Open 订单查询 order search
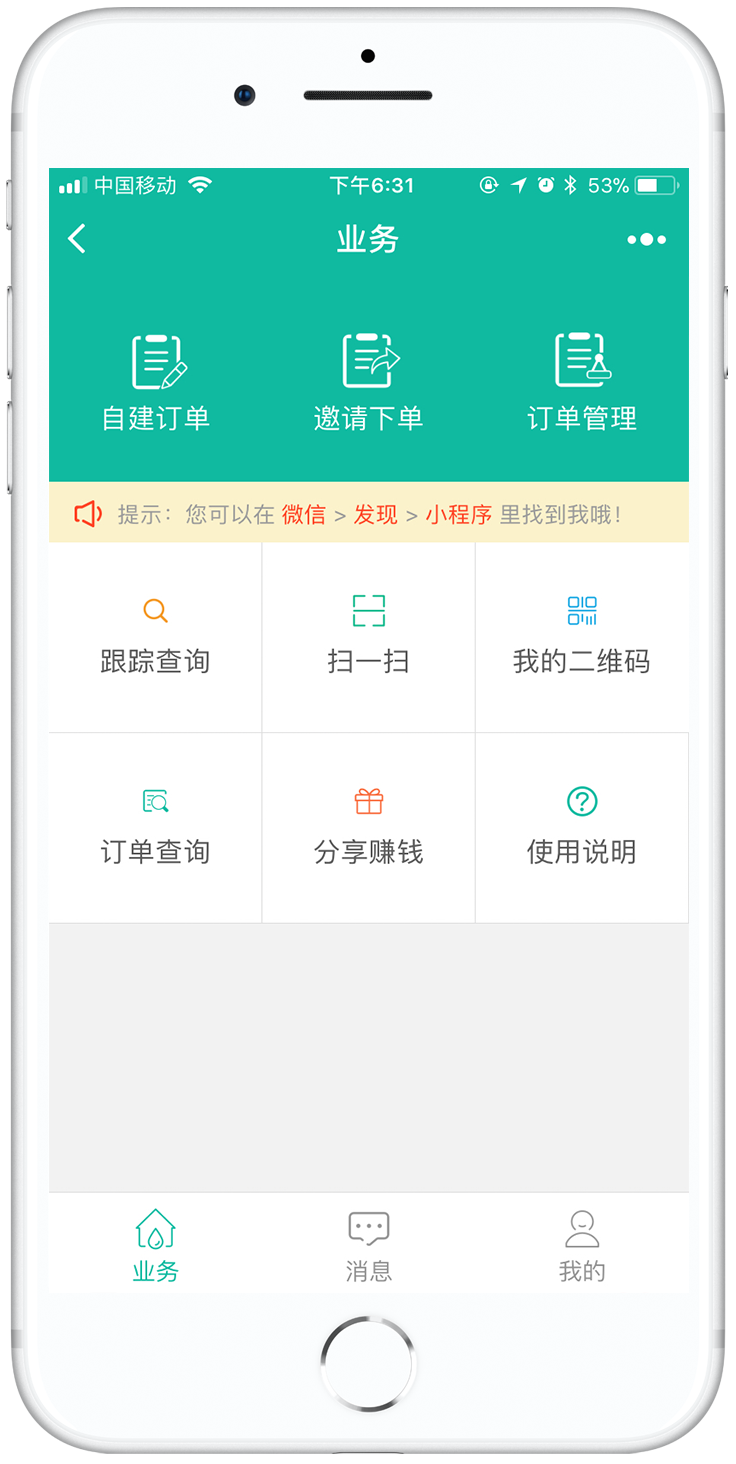Viewport: 736px width, 1464px height. [x=155, y=828]
